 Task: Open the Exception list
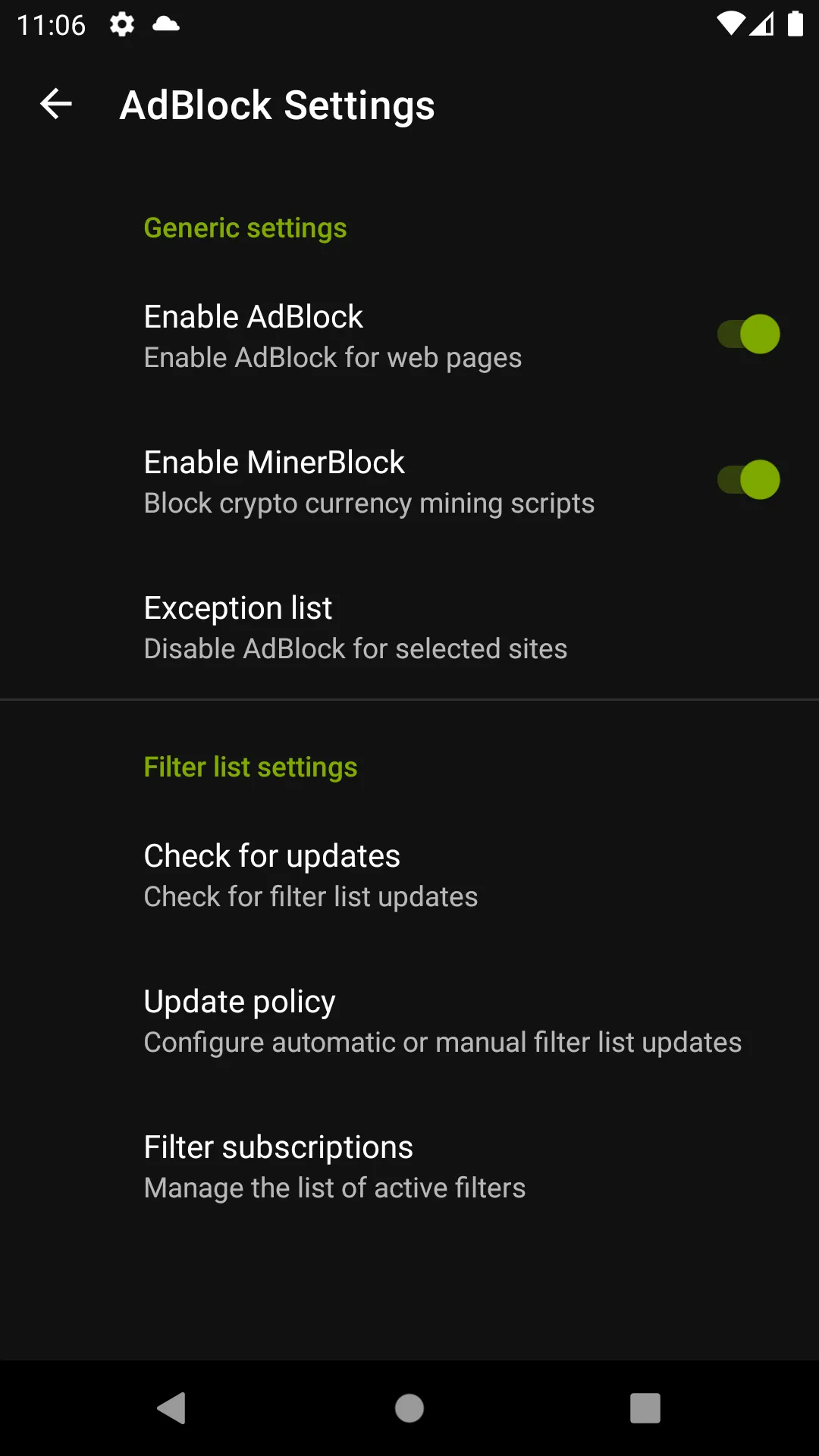pos(355,626)
